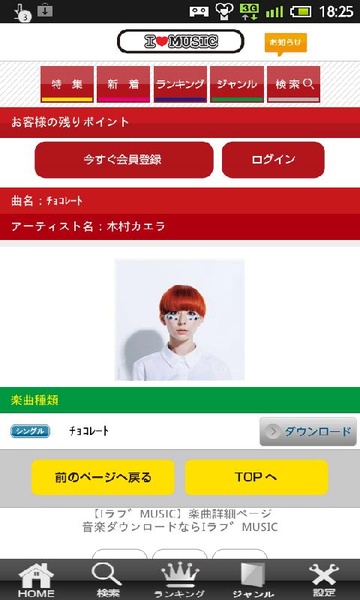Download the チョコレート single
360x600 pixels.
[308, 432]
